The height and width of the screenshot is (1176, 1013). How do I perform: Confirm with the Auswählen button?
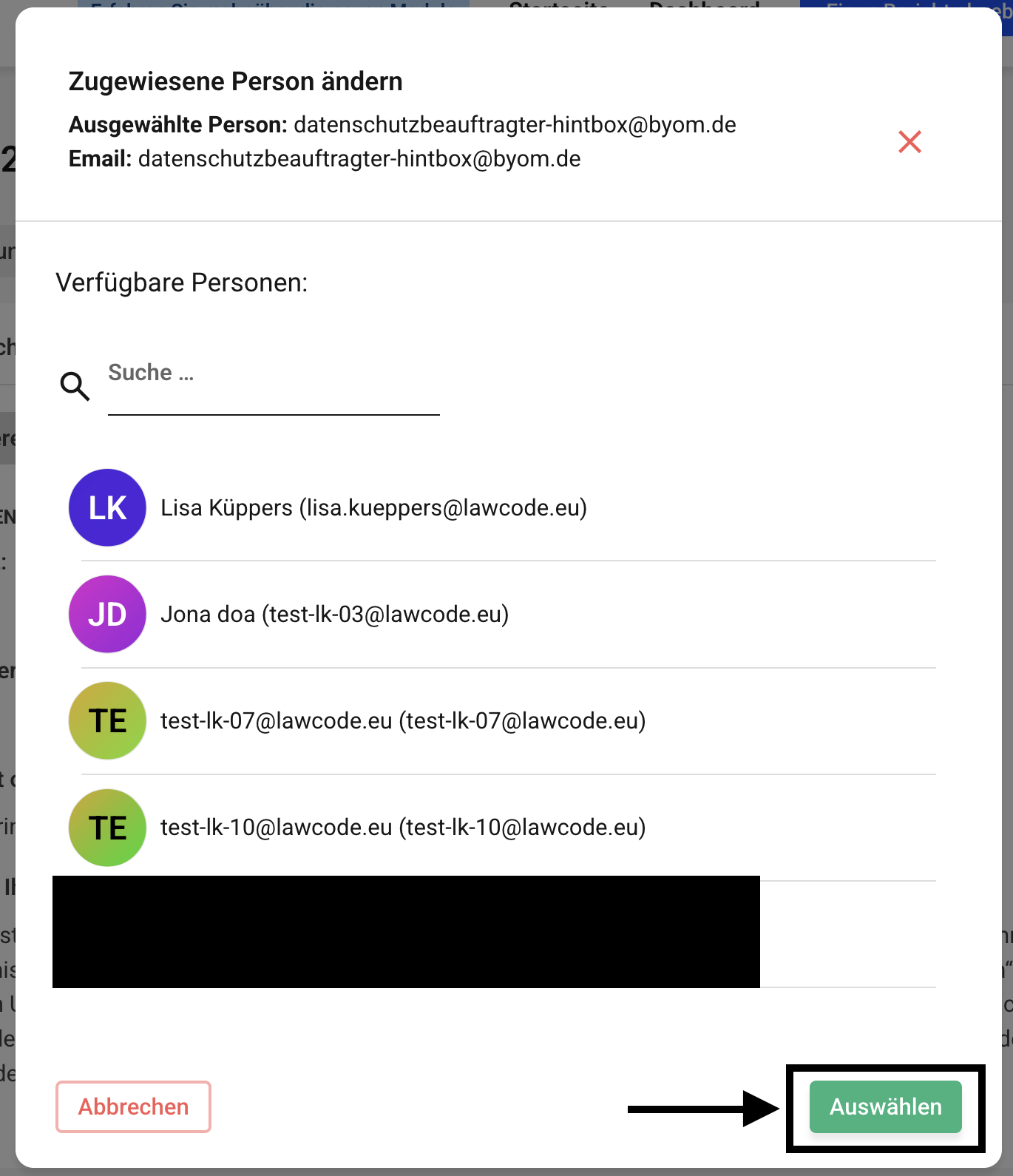pyautogui.click(x=885, y=1106)
